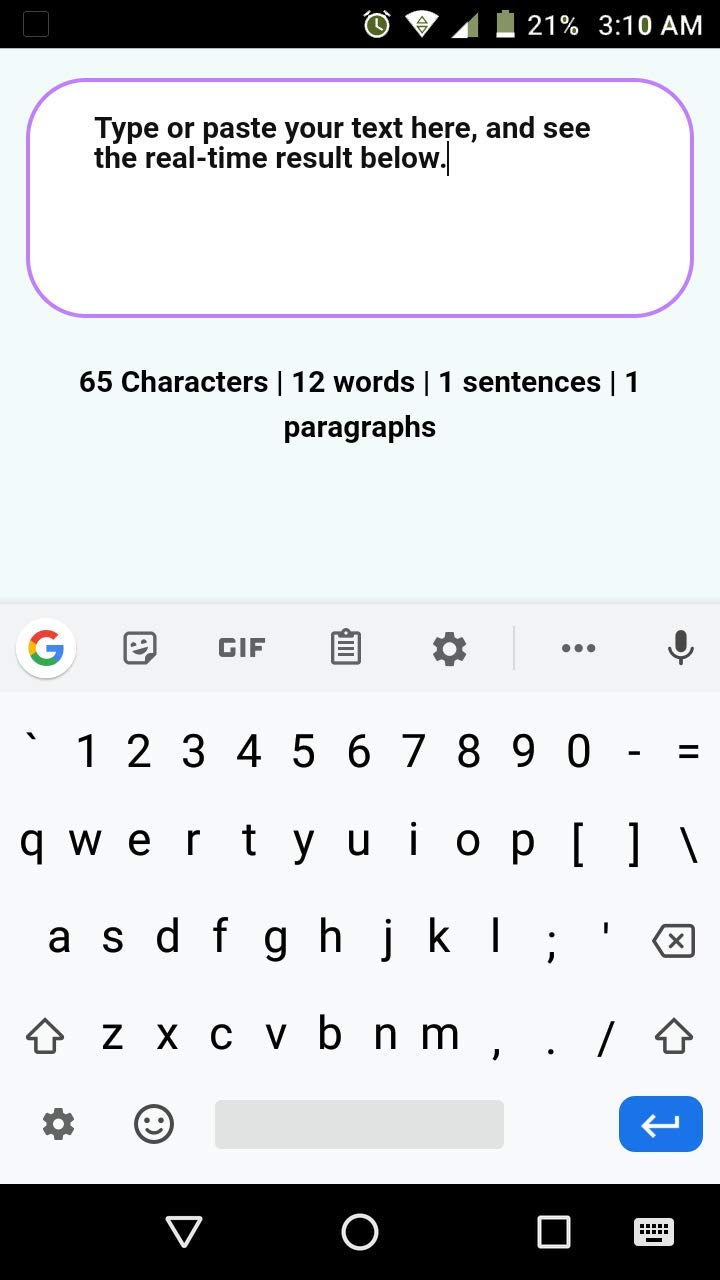The image size is (720, 1280).
Task: Open keyboard settings gear in toolbar
Action: tap(449, 649)
